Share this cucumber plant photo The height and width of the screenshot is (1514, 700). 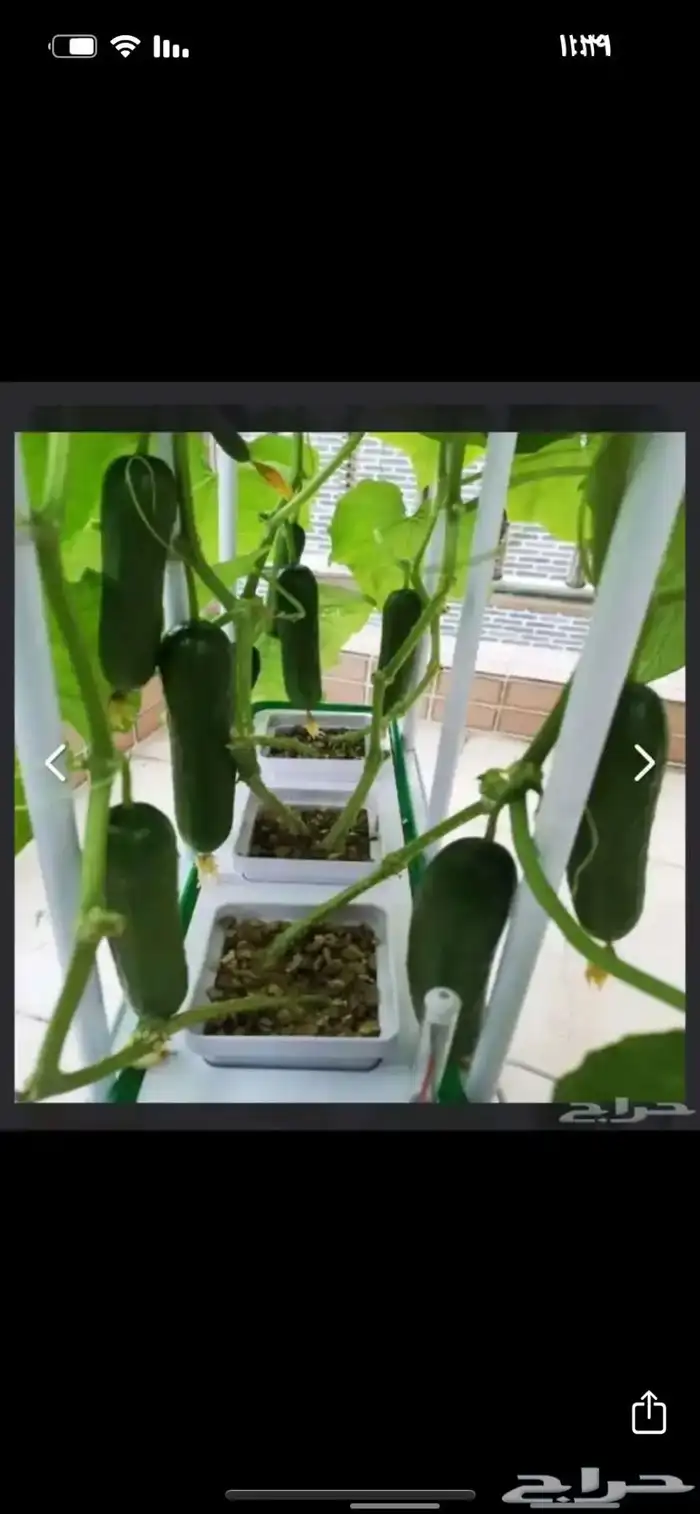pyautogui.click(x=648, y=1412)
